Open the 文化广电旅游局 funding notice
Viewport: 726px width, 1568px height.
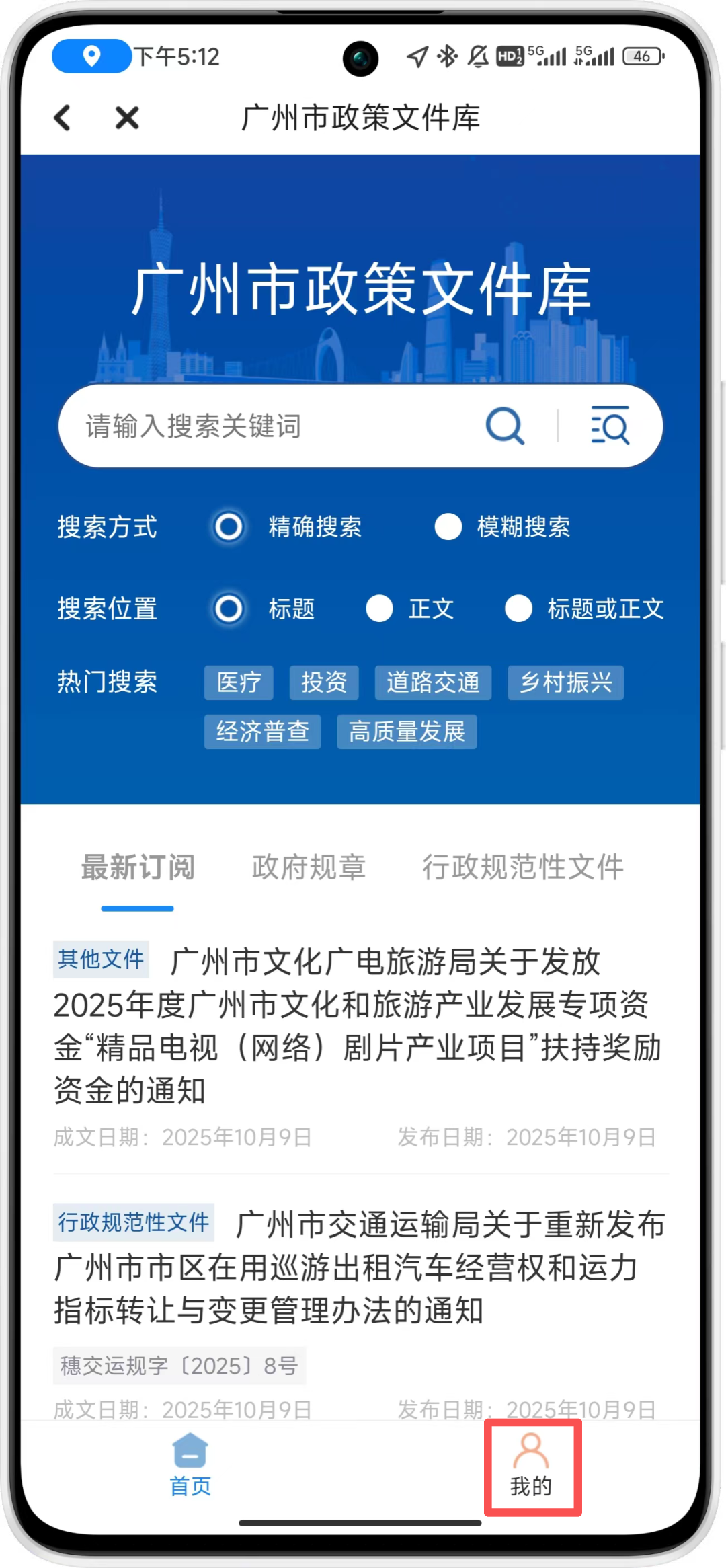point(356,1025)
